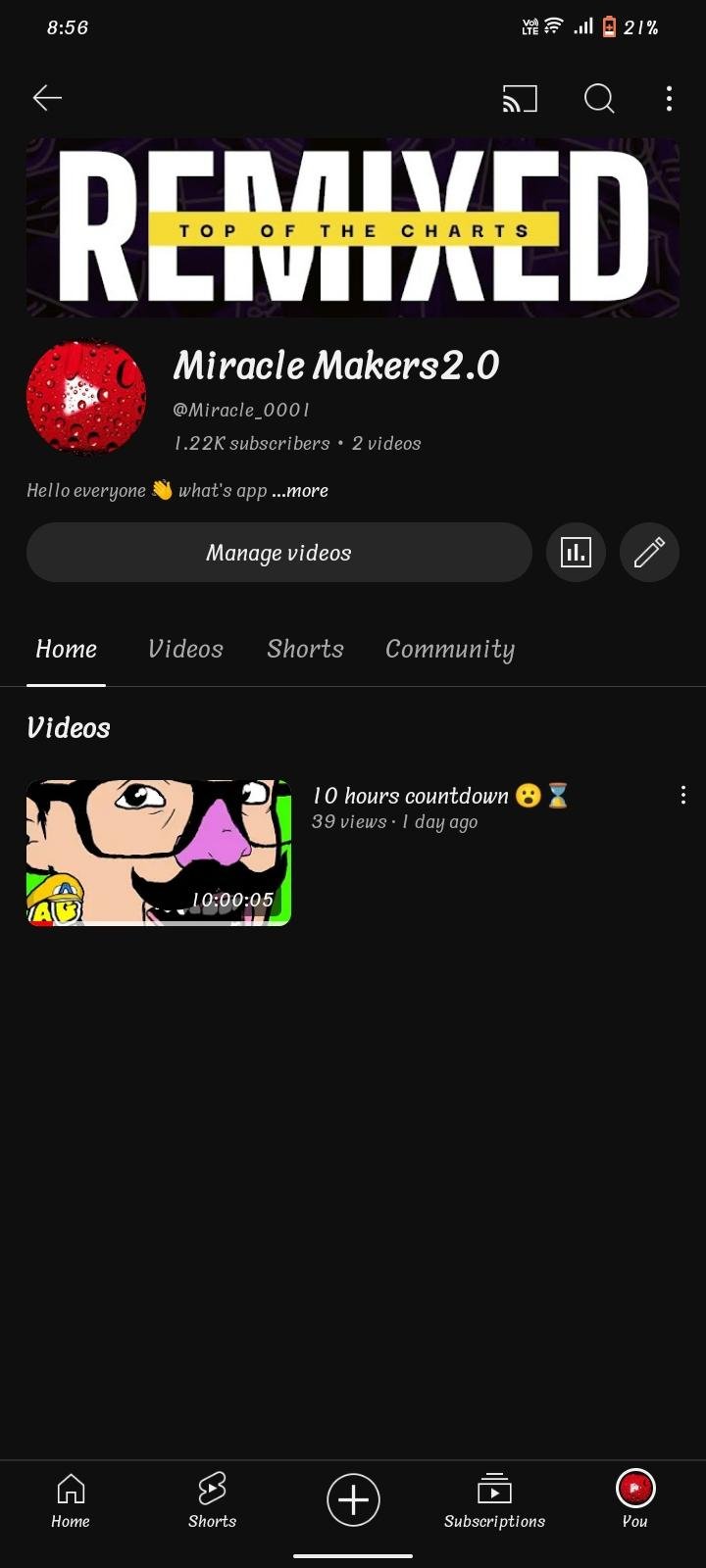Viewport: 706px width, 1568px height.
Task: Tap the edit pencil icon
Action: 649,552
